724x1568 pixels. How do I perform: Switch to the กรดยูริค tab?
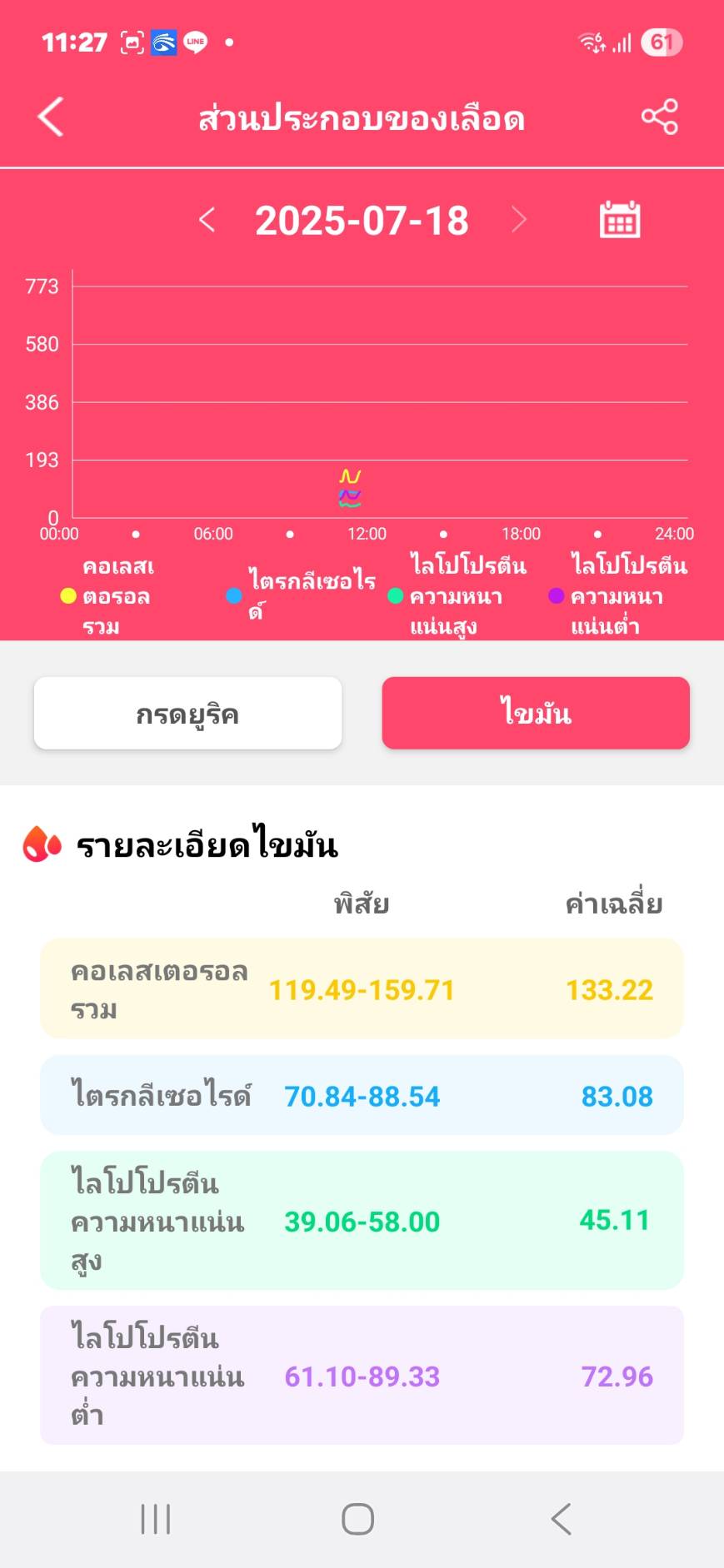coord(188,714)
